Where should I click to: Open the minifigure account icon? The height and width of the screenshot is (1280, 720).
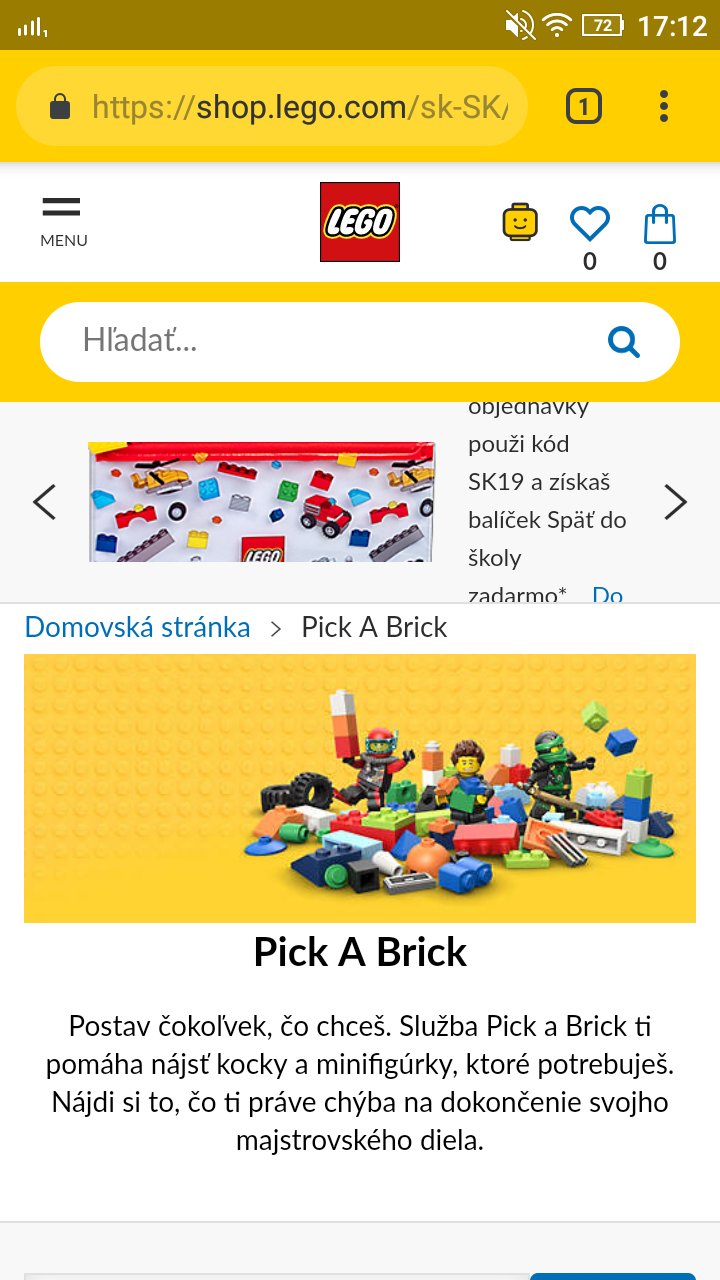pyautogui.click(x=520, y=222)
